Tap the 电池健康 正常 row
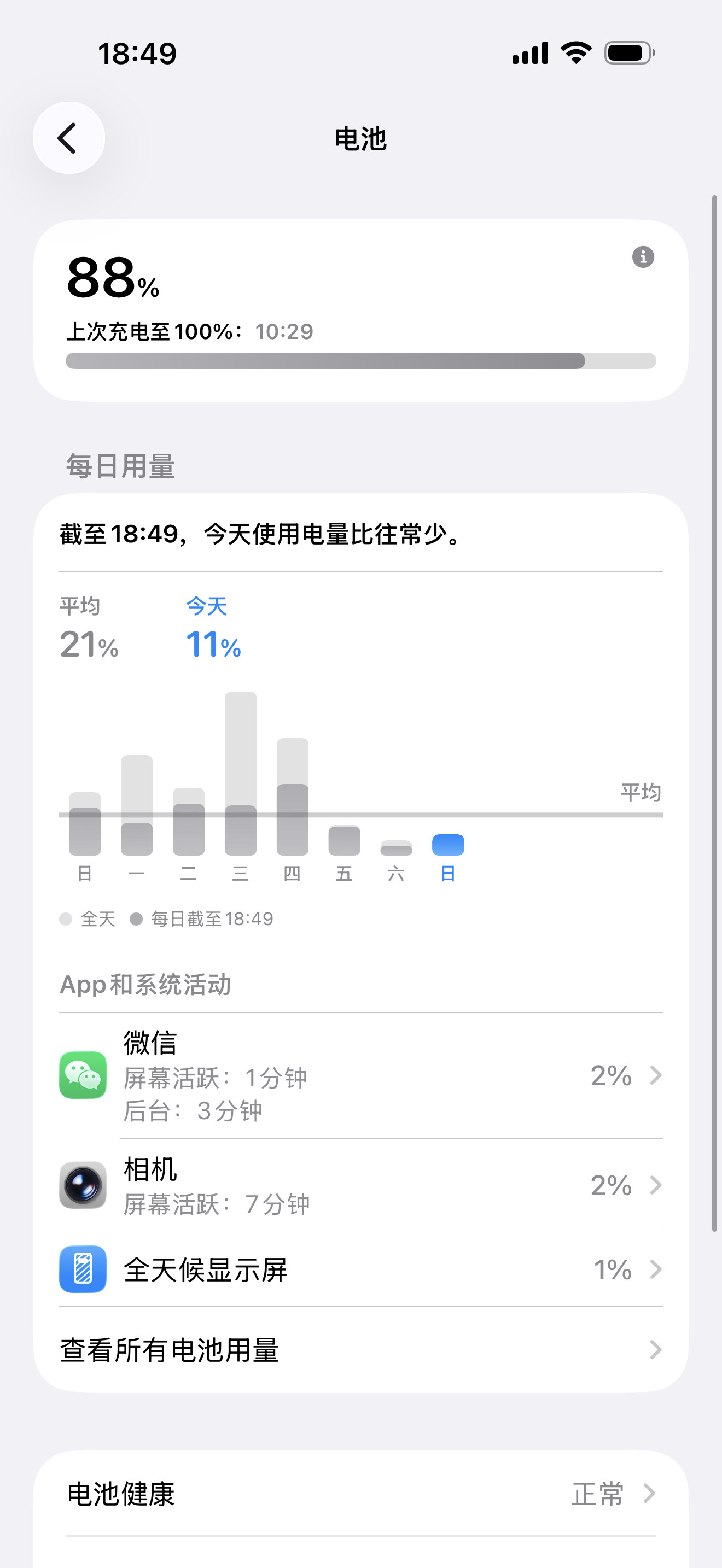Viewport: 722px width, 1568px height. pyautogui.click(x=361, y=1493)
